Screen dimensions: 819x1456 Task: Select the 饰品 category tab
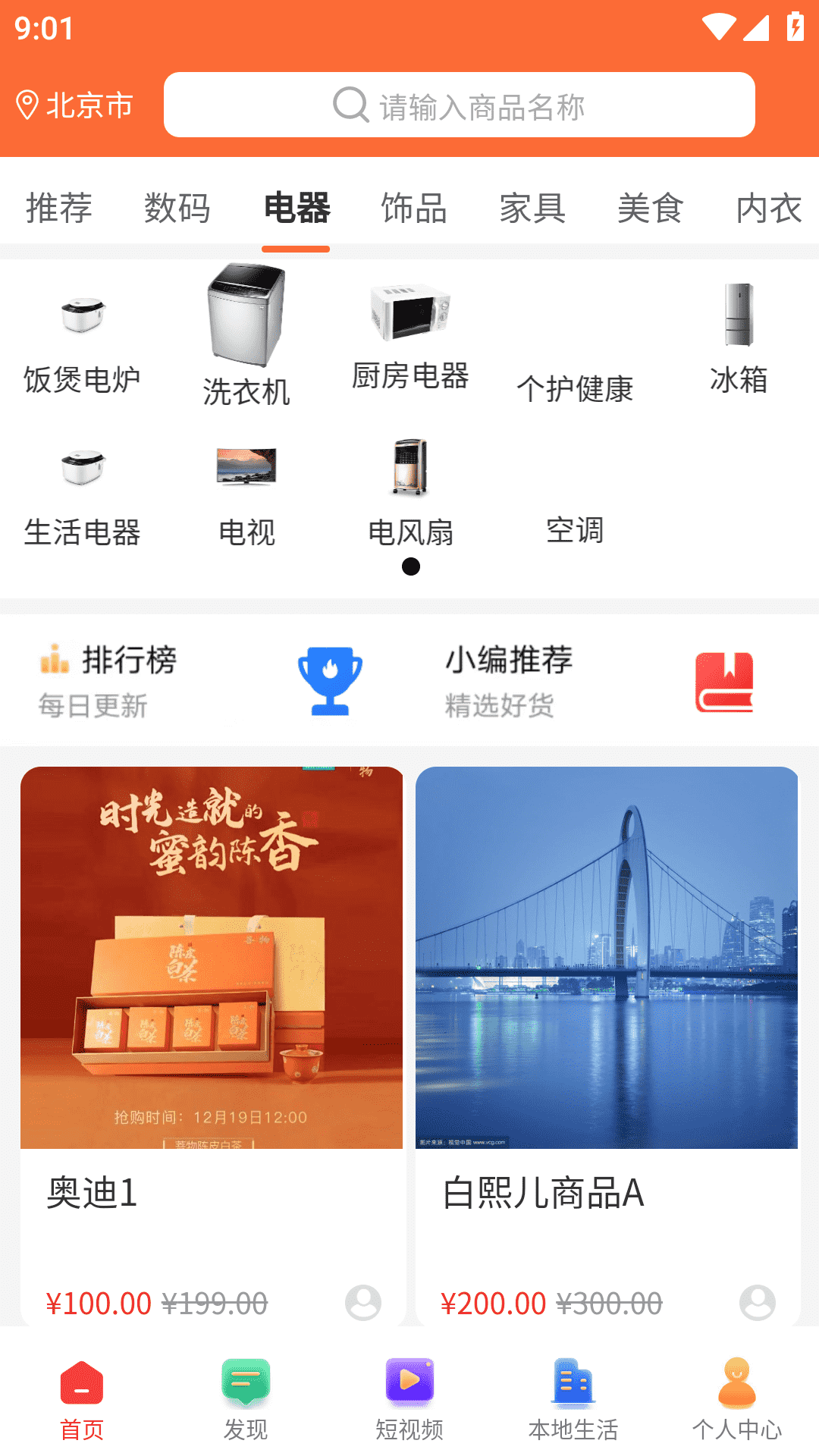[414, 209]
